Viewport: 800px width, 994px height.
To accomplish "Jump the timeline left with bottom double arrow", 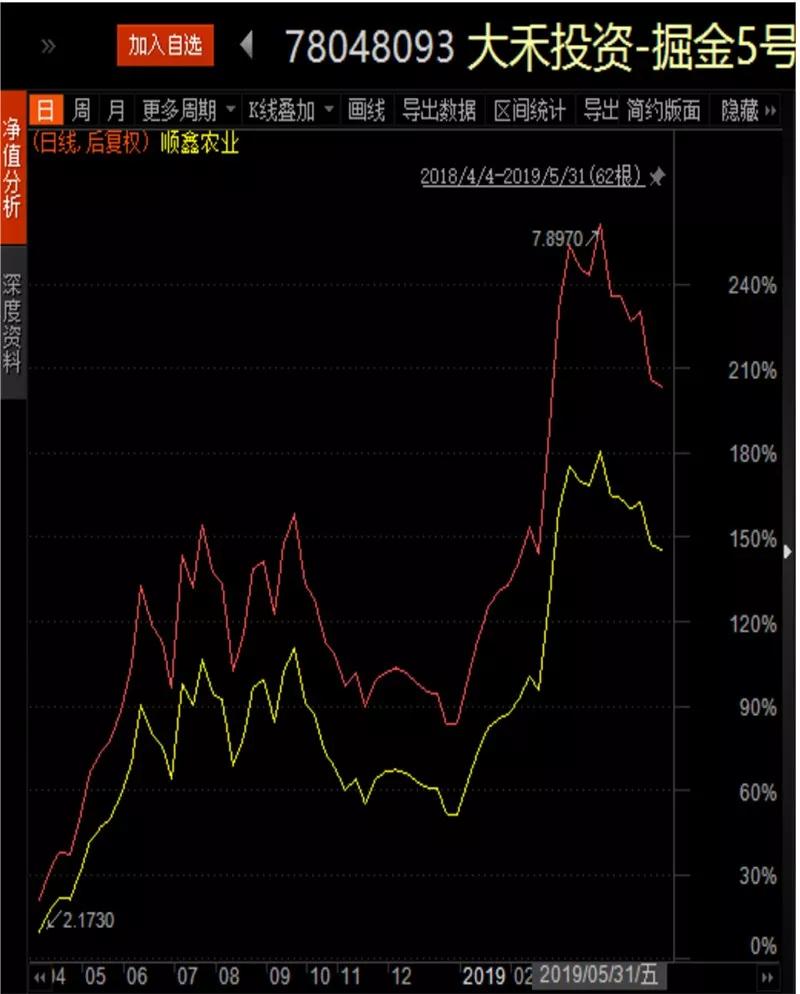I will point(40,977).
